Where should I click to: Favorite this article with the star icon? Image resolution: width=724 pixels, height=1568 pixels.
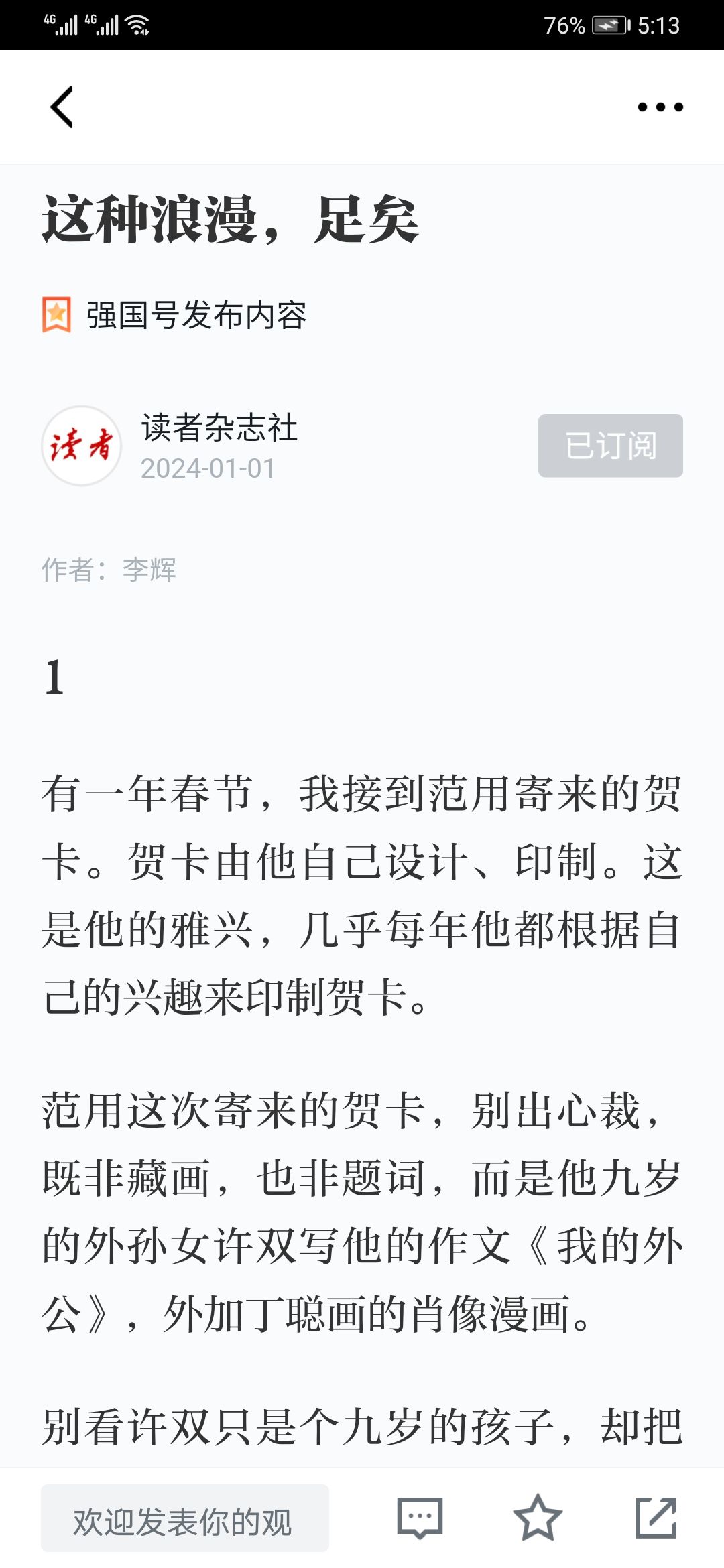click(538, 1518)
